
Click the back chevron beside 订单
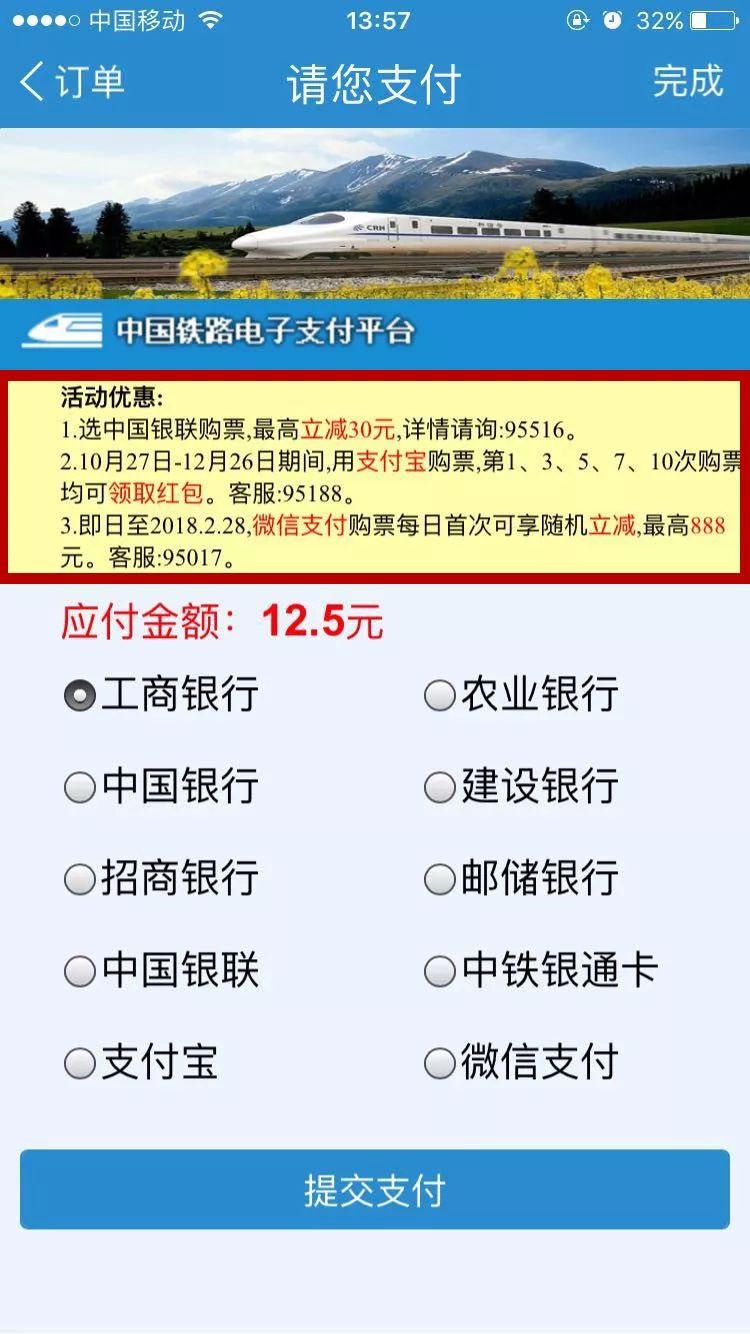point(30,84)
